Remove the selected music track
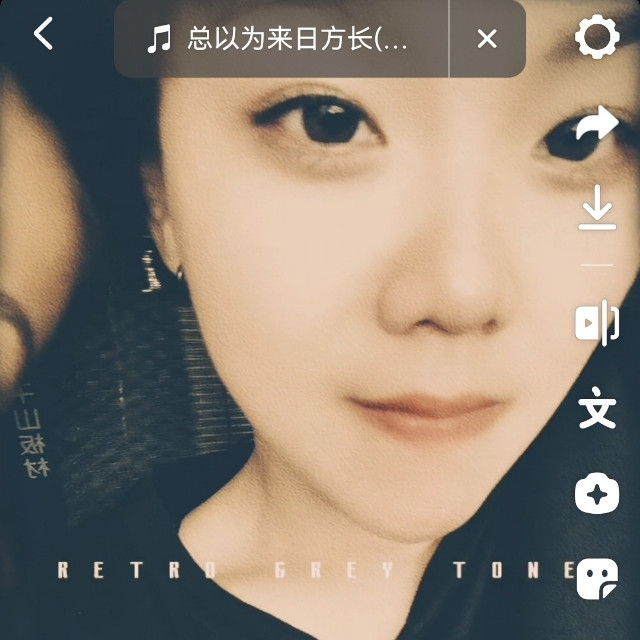Screen dimensions: 640x640 coord(487,39)
